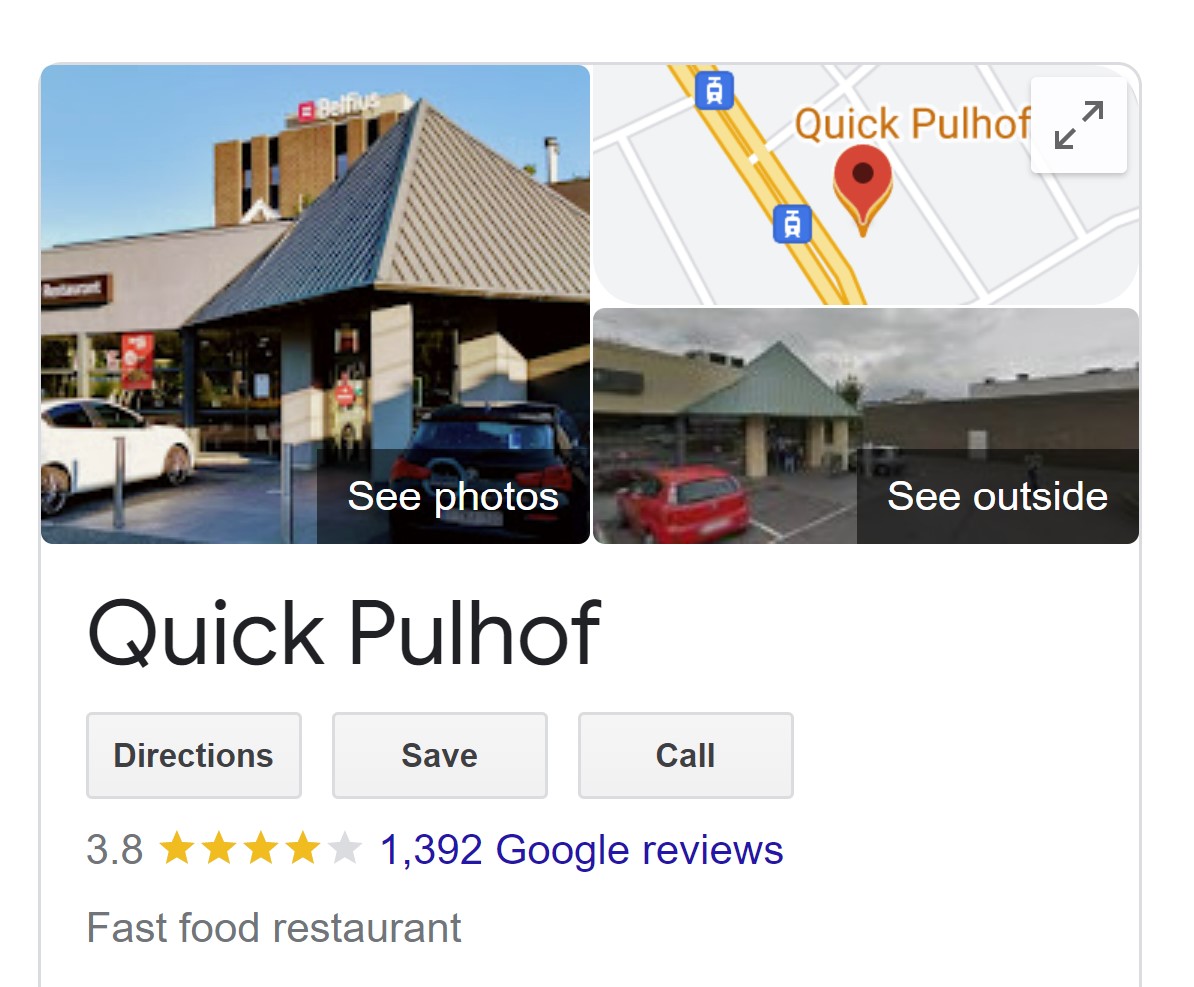The image size is (1194, 987).
Task: Expand the map to full view
Action: click(x=1078, y=125)
